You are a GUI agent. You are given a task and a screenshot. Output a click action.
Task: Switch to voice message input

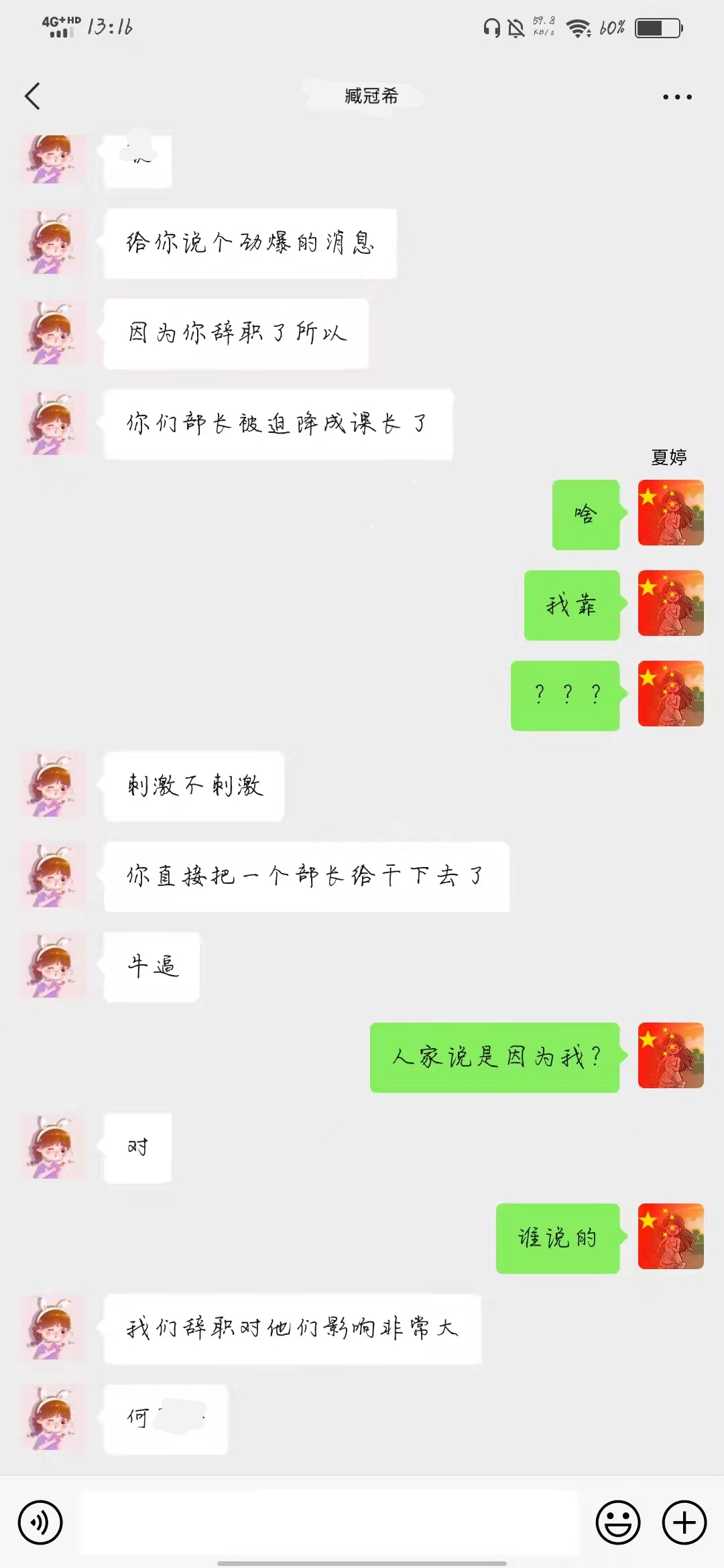click(40, 1522)
